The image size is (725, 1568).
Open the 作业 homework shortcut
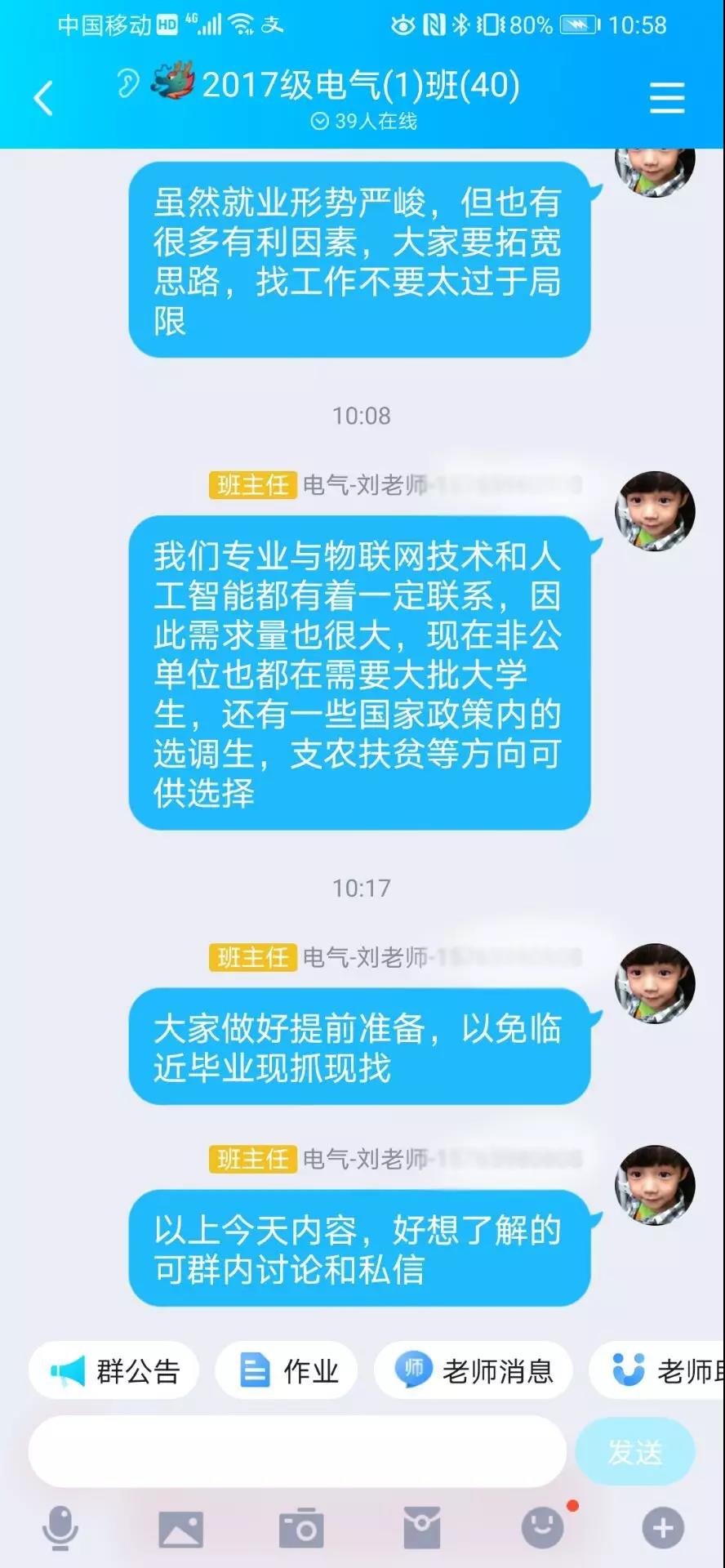coord(287,1370)
